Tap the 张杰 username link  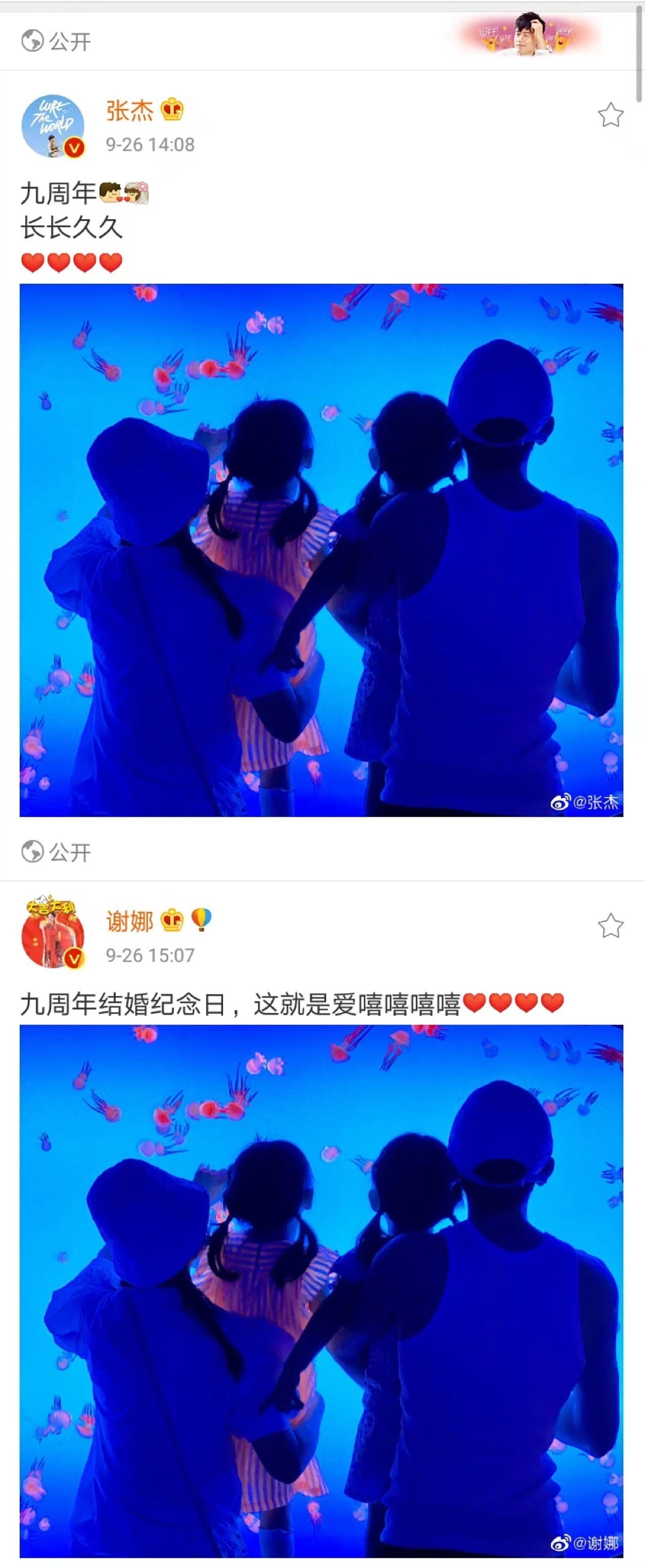(130, 111)
